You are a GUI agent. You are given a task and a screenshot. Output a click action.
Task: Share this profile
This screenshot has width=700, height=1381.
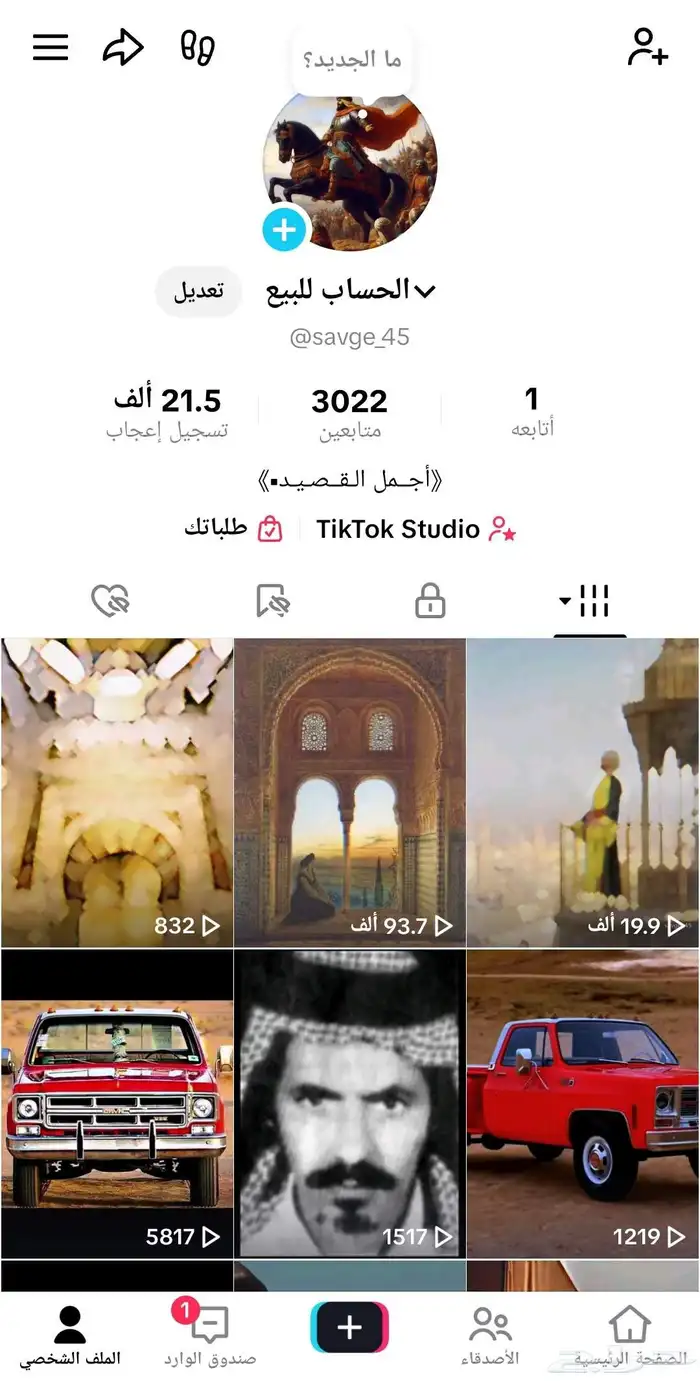pyautogui.click(x=123, y=47)
